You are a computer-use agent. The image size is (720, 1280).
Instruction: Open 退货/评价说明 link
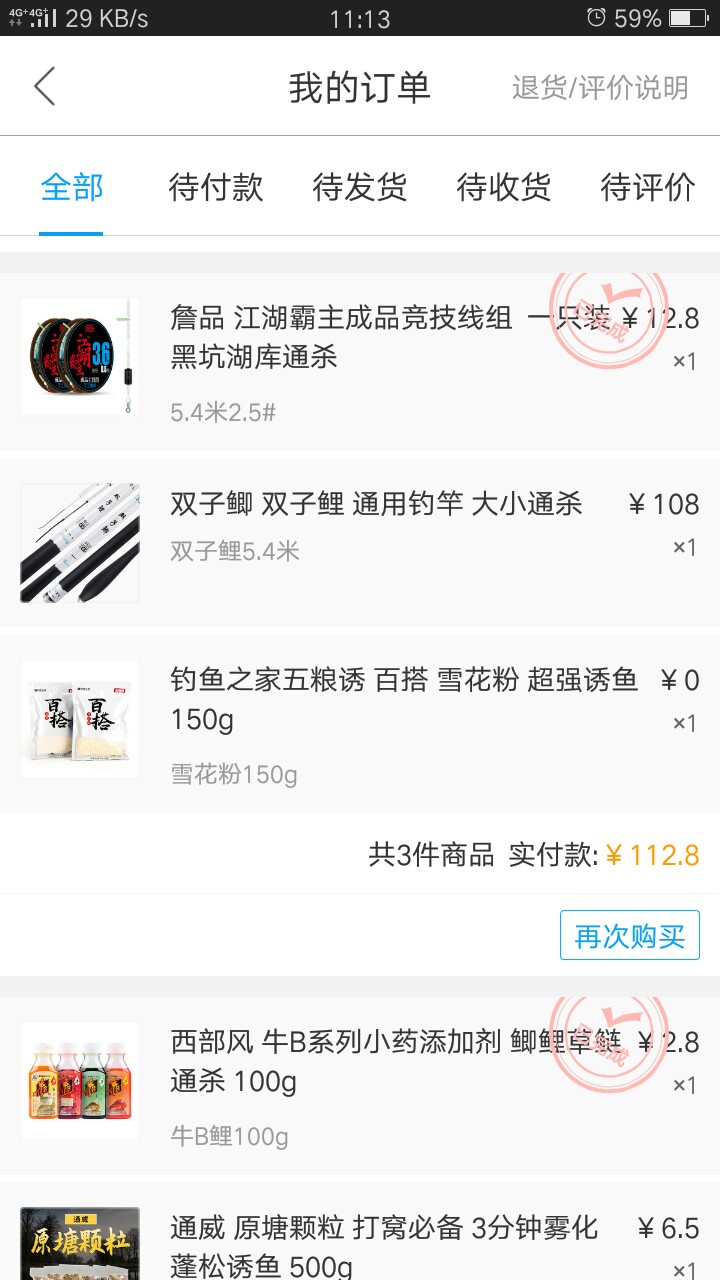(x=601, y=88)
